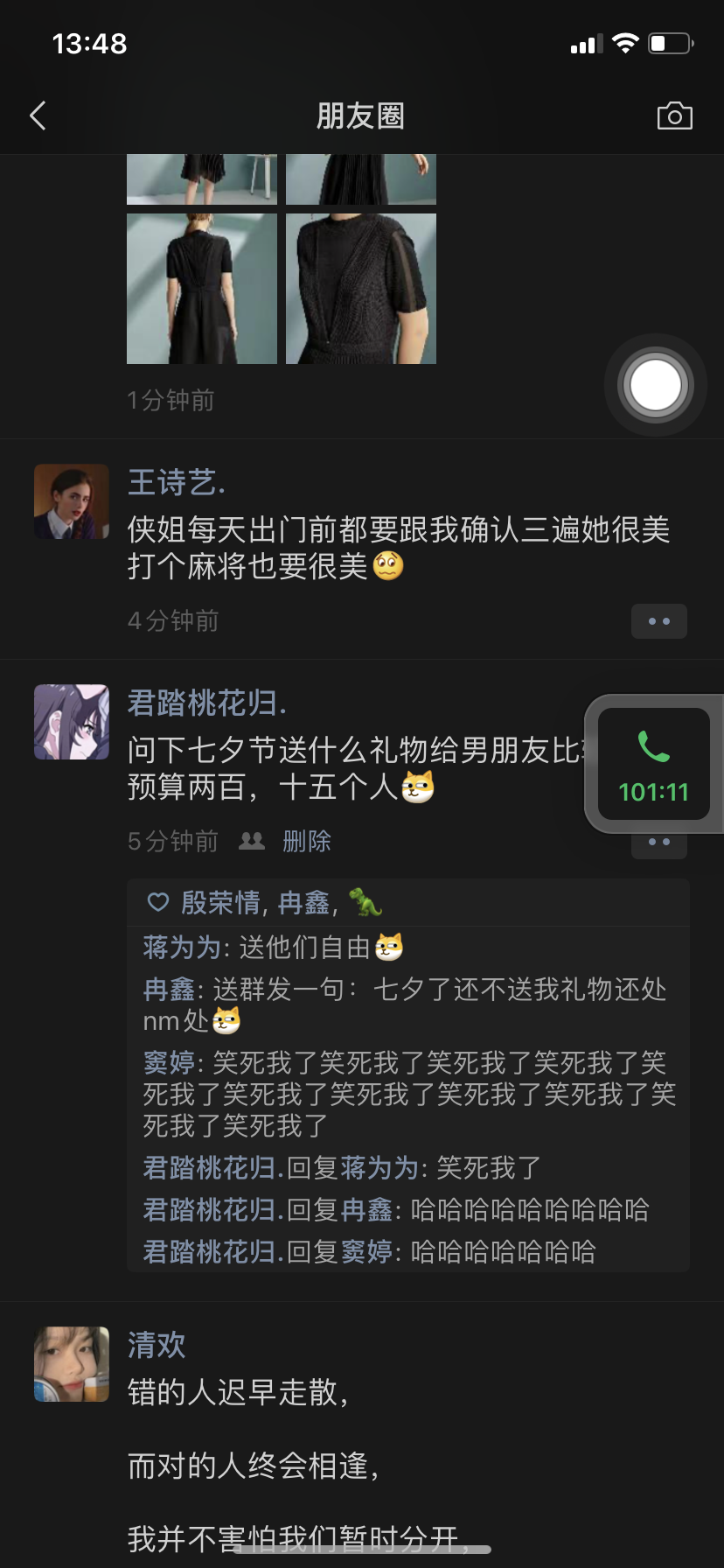The height and width of the screenshot is (1568, 724).
Task: Tap the AssistiveTouch floating button
Action: [x=656, y=385]
